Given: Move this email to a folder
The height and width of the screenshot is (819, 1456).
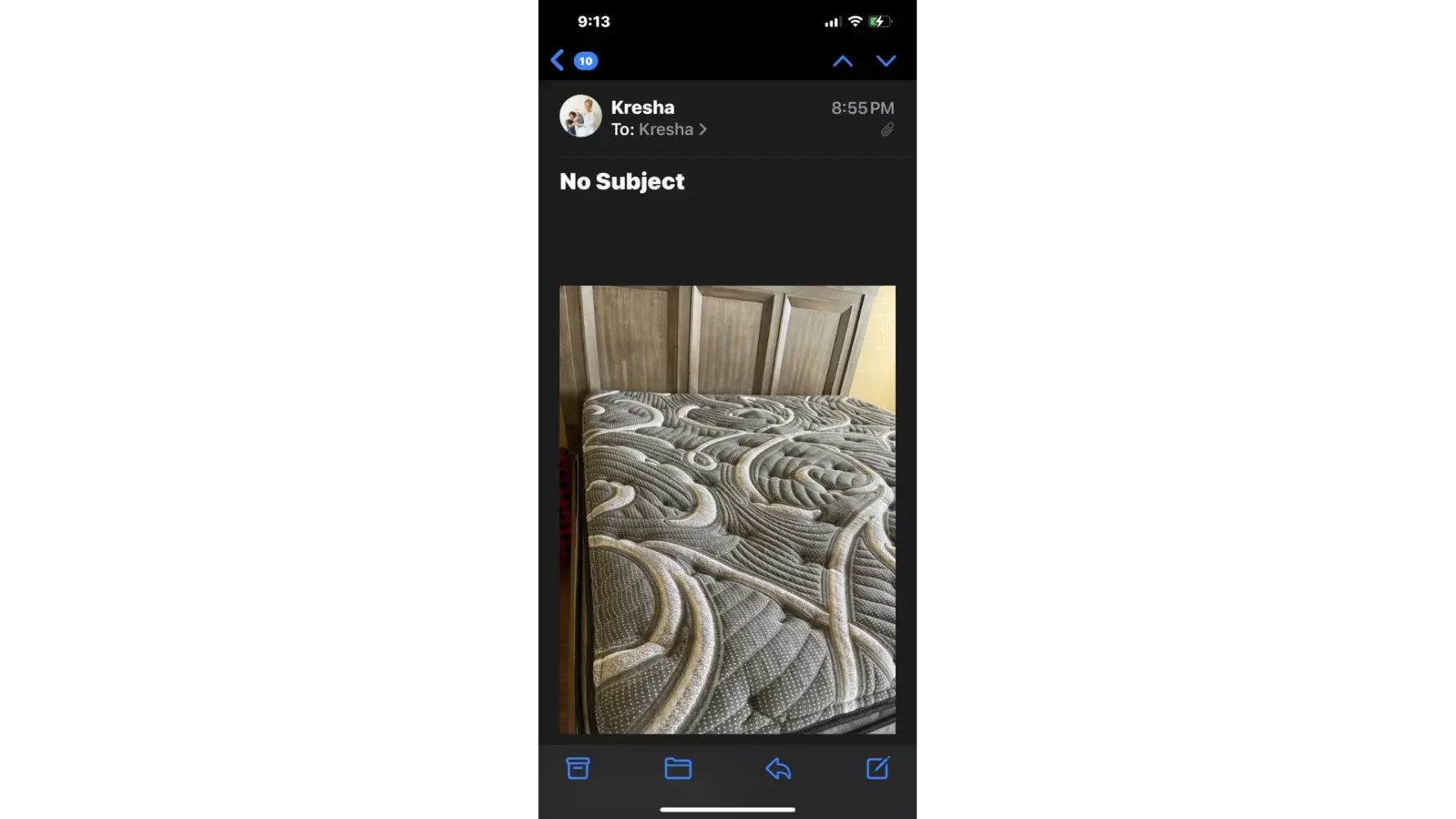Looking at the screenshot, I should pyautogui.click(x=678, y=768).
